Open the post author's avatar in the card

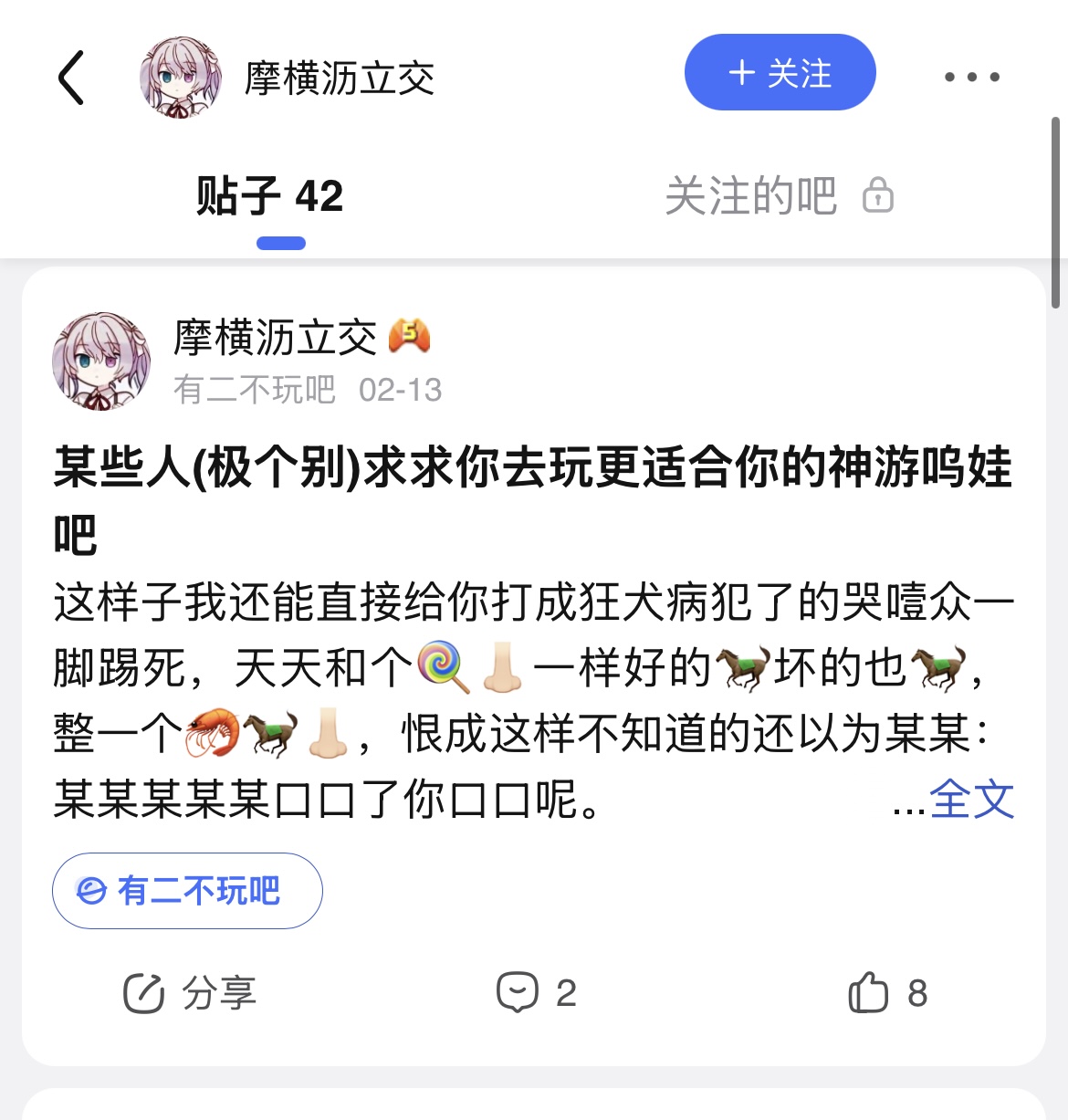(101, 361)
